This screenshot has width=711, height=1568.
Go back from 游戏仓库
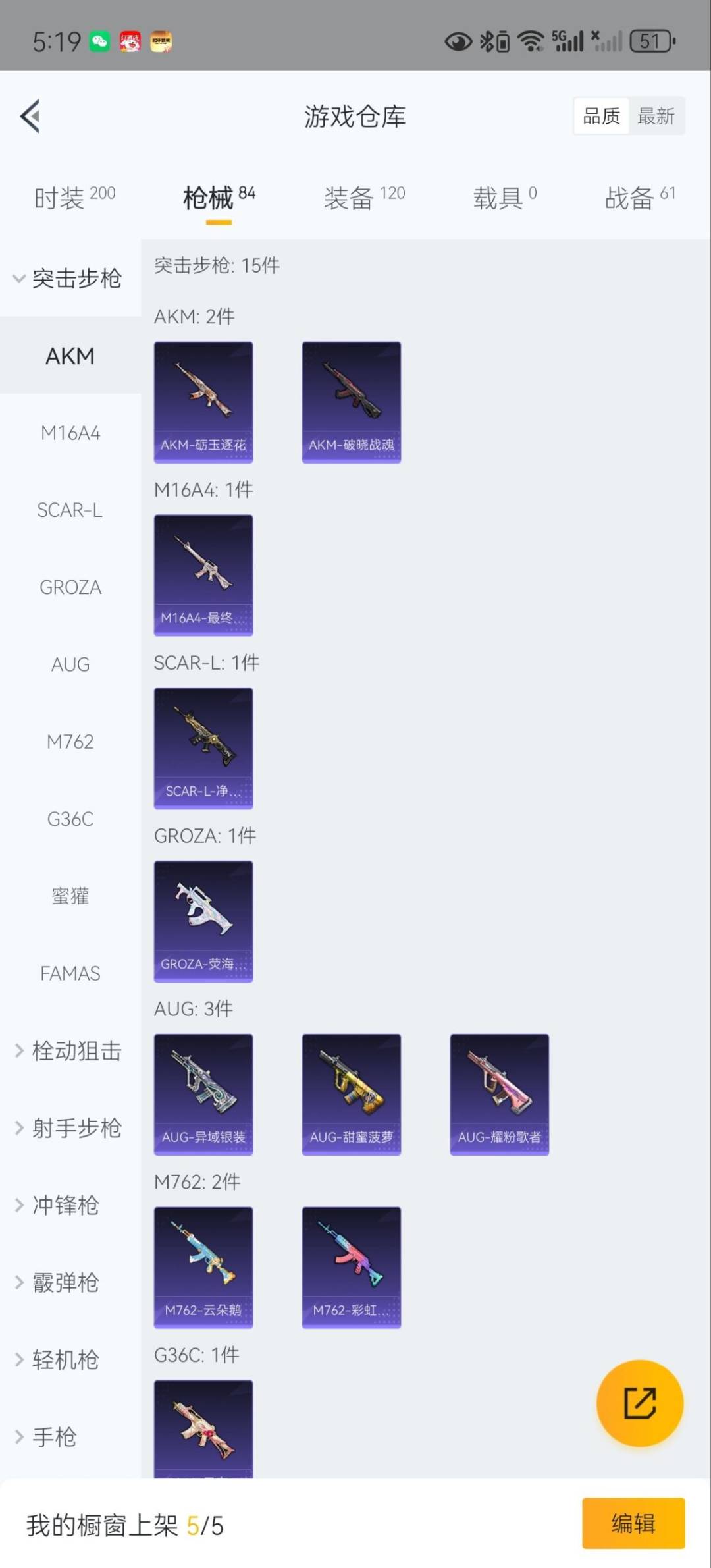(x=30, y=116)
